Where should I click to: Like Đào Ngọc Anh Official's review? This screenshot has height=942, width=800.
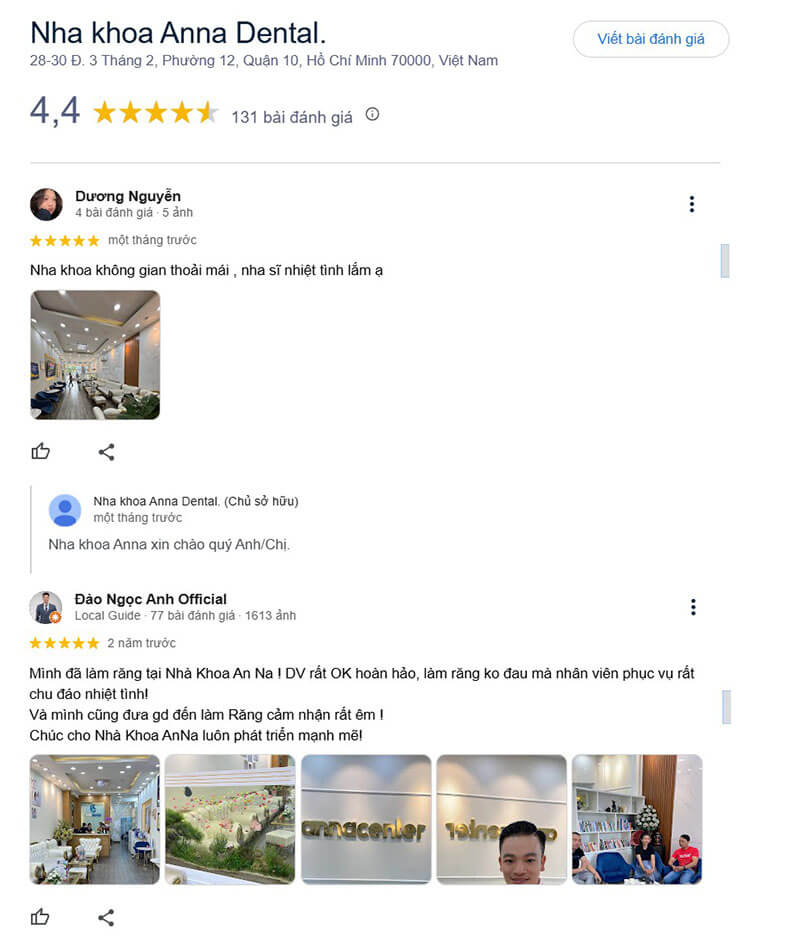tap(41, 917)
